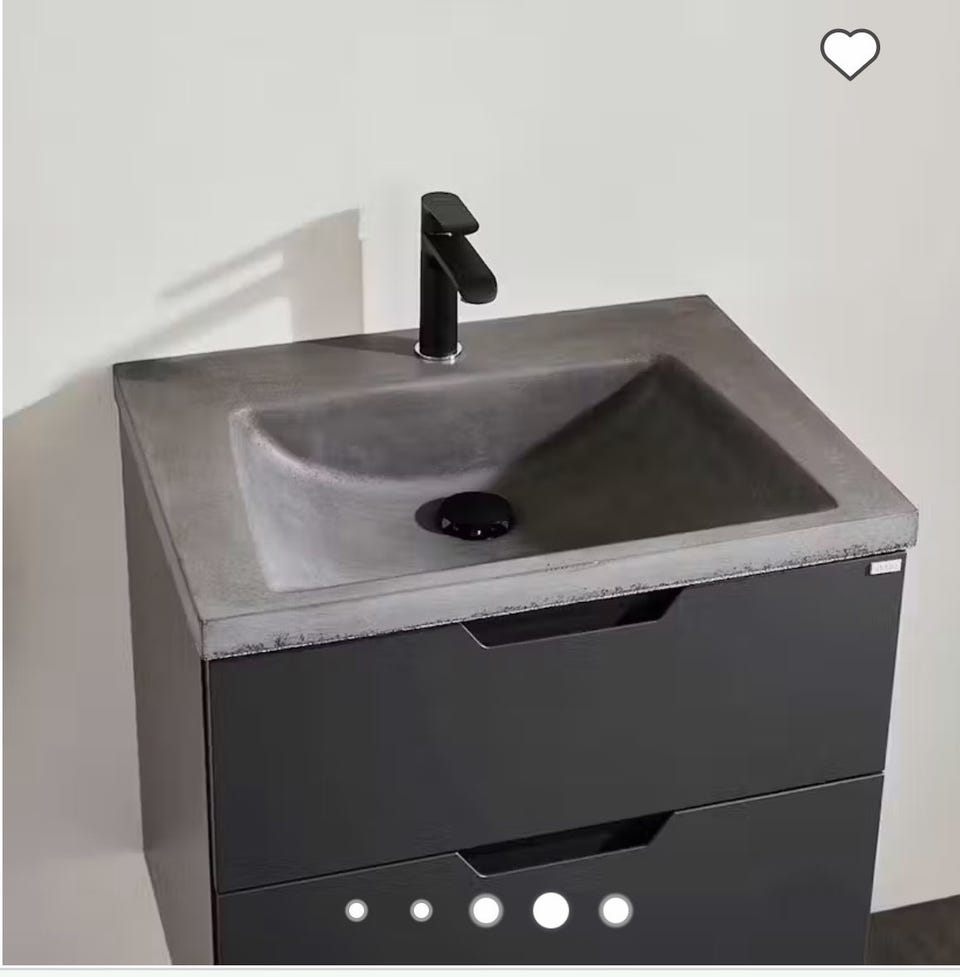Jump to the first image using the carousel dots
The image size is (960, 977).
coord(356,910)
